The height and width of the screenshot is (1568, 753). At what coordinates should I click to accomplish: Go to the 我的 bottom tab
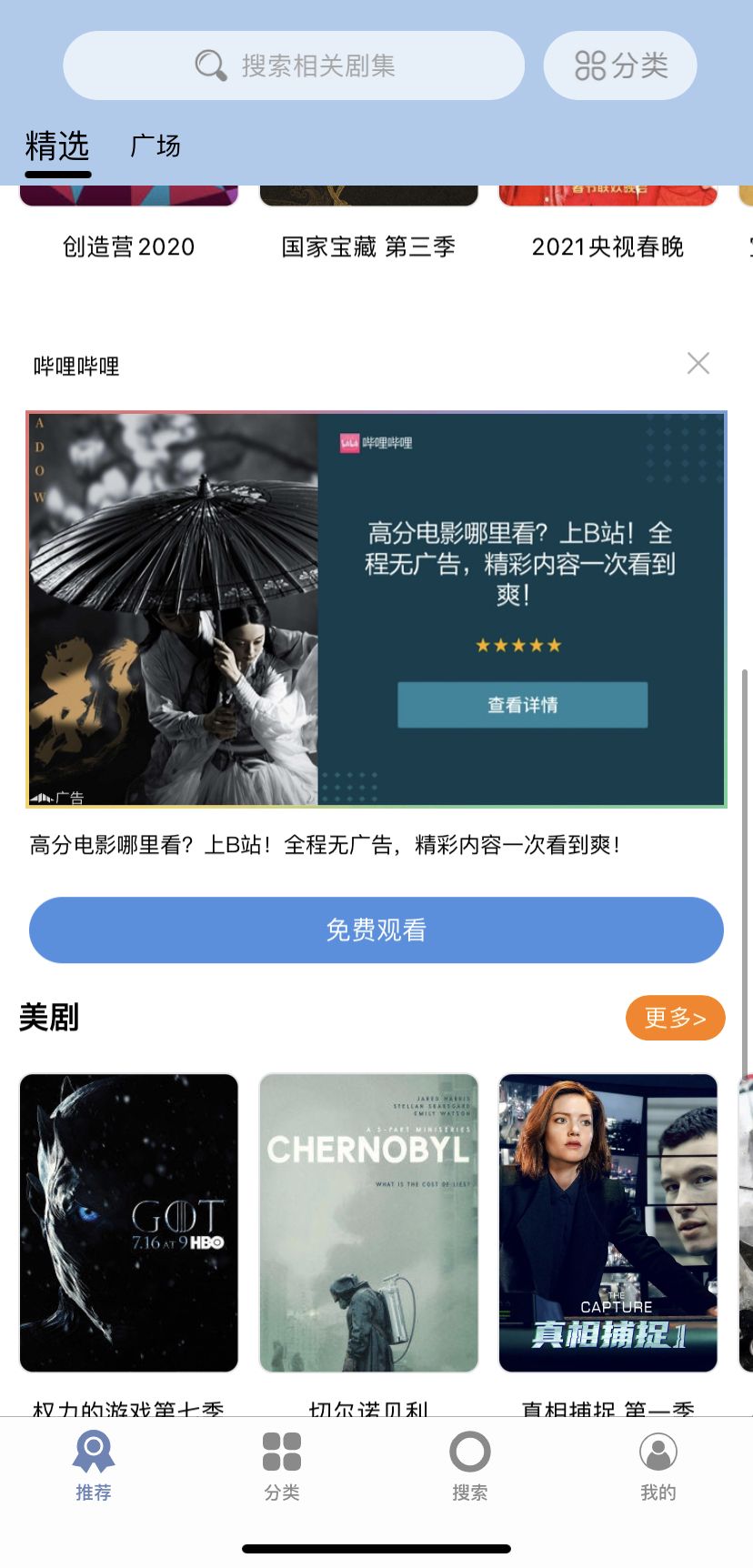point(658,1464)
